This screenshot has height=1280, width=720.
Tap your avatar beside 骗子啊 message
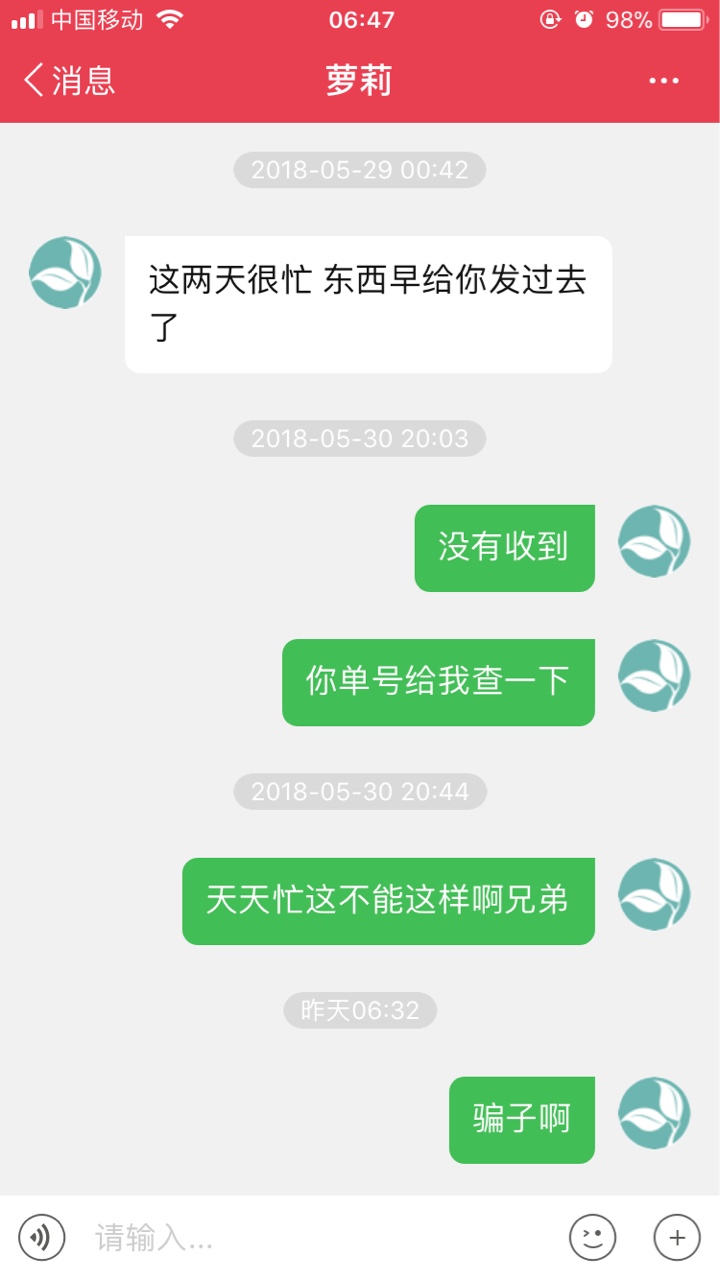(654, 1113)
